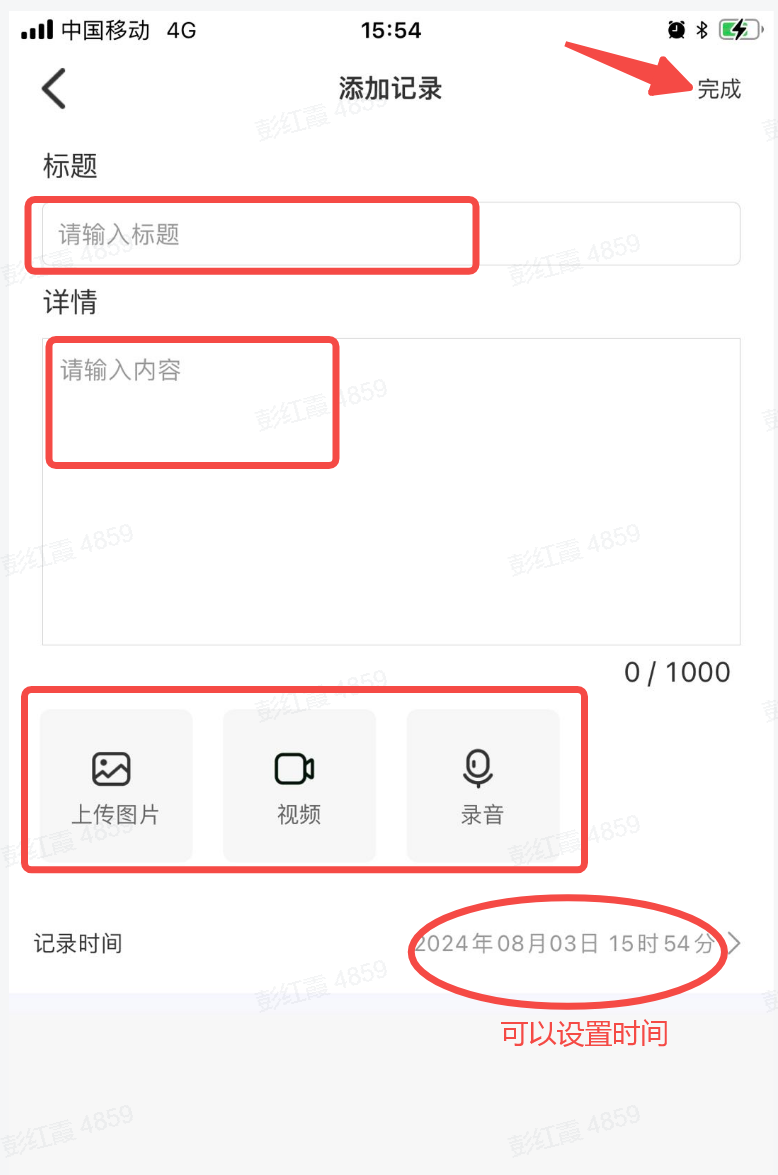Image resolution: width=778 pixels, height=1175 pixels.
Task: Go back from the 添加记录 page
Action: (x=54, y=89)
